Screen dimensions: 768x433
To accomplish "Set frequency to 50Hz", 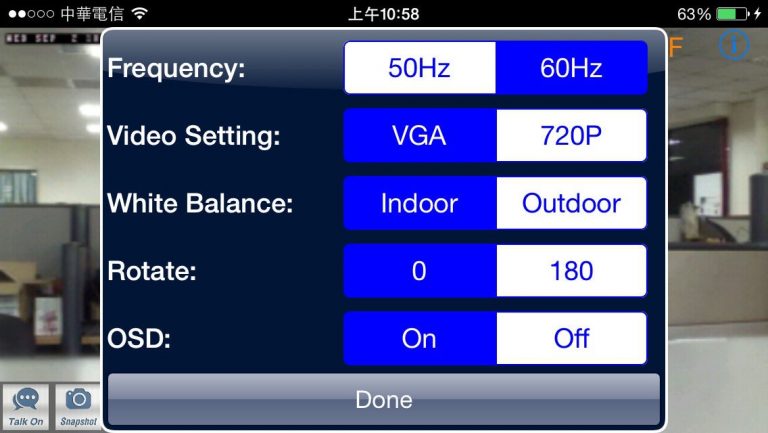I will point(420,68).
